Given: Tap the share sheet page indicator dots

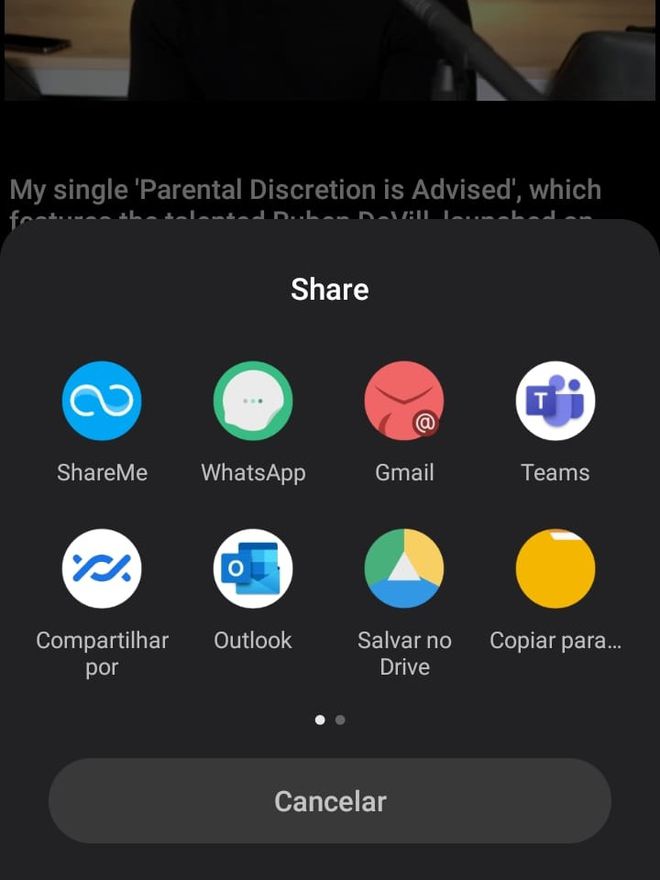Looking at the screenshot, I should [330, 719].
